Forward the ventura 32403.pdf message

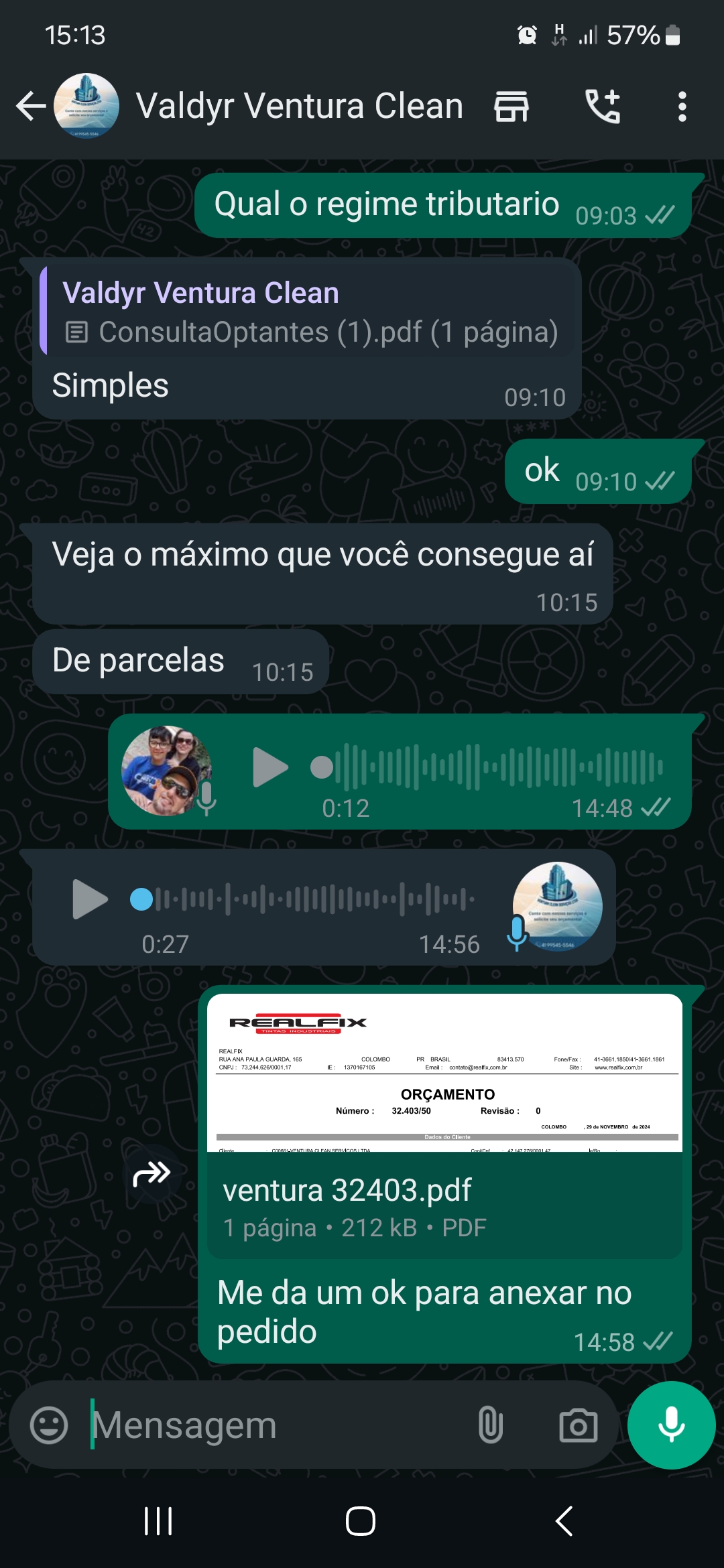(x=152, y=1174)
